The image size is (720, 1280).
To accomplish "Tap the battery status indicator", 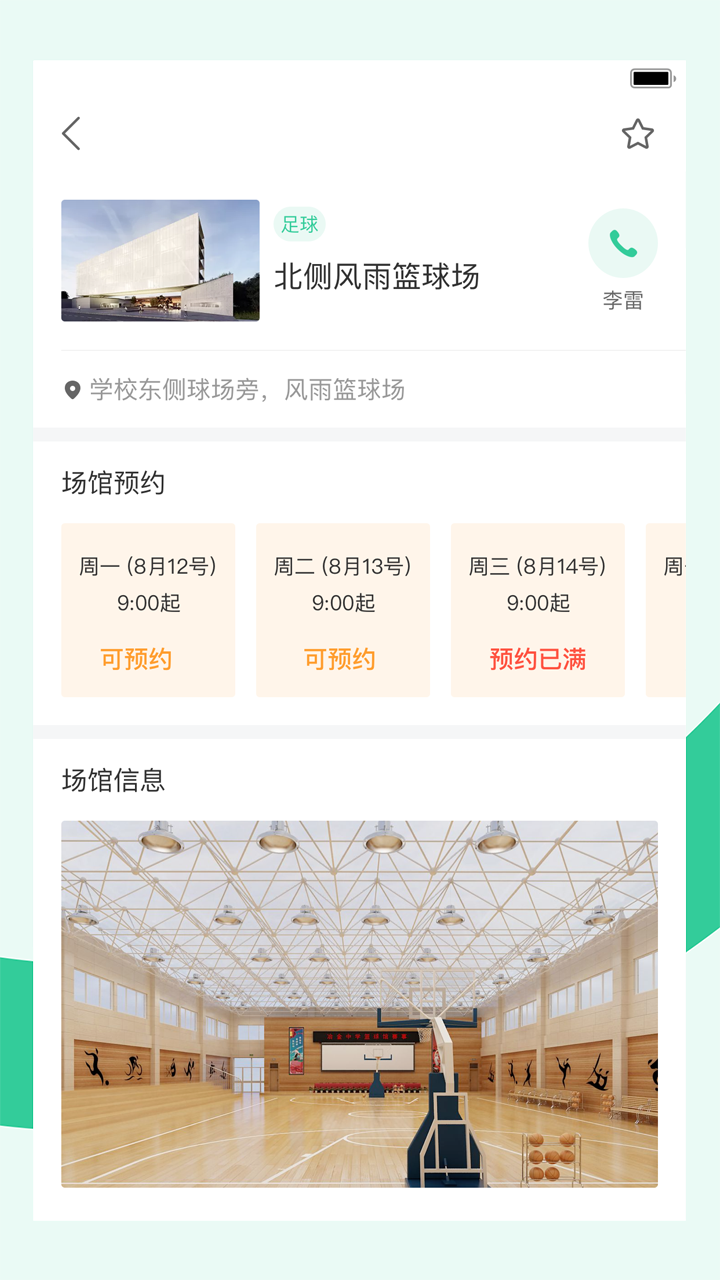I will point(649,77).
